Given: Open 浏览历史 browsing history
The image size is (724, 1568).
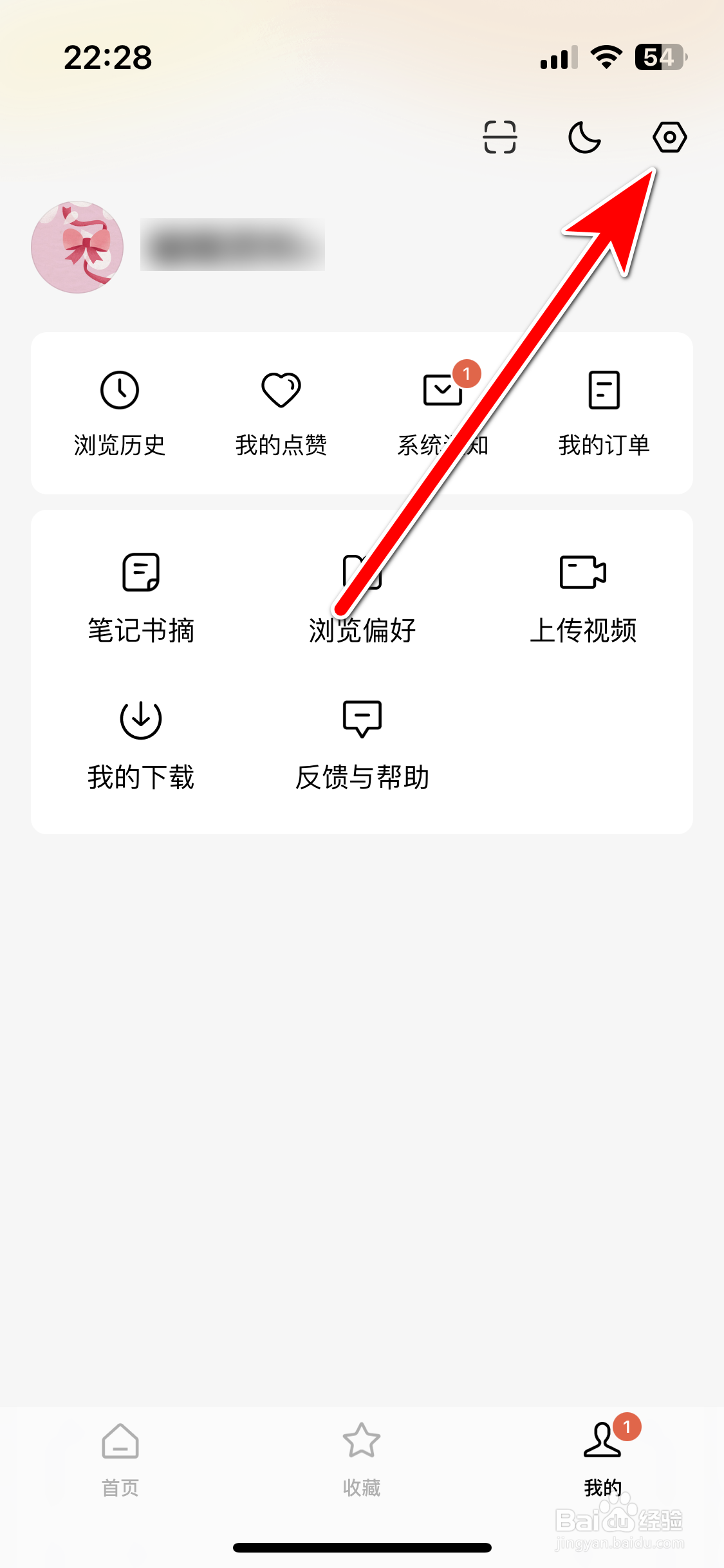Looking at the screenshot, I should click(120, 412).
